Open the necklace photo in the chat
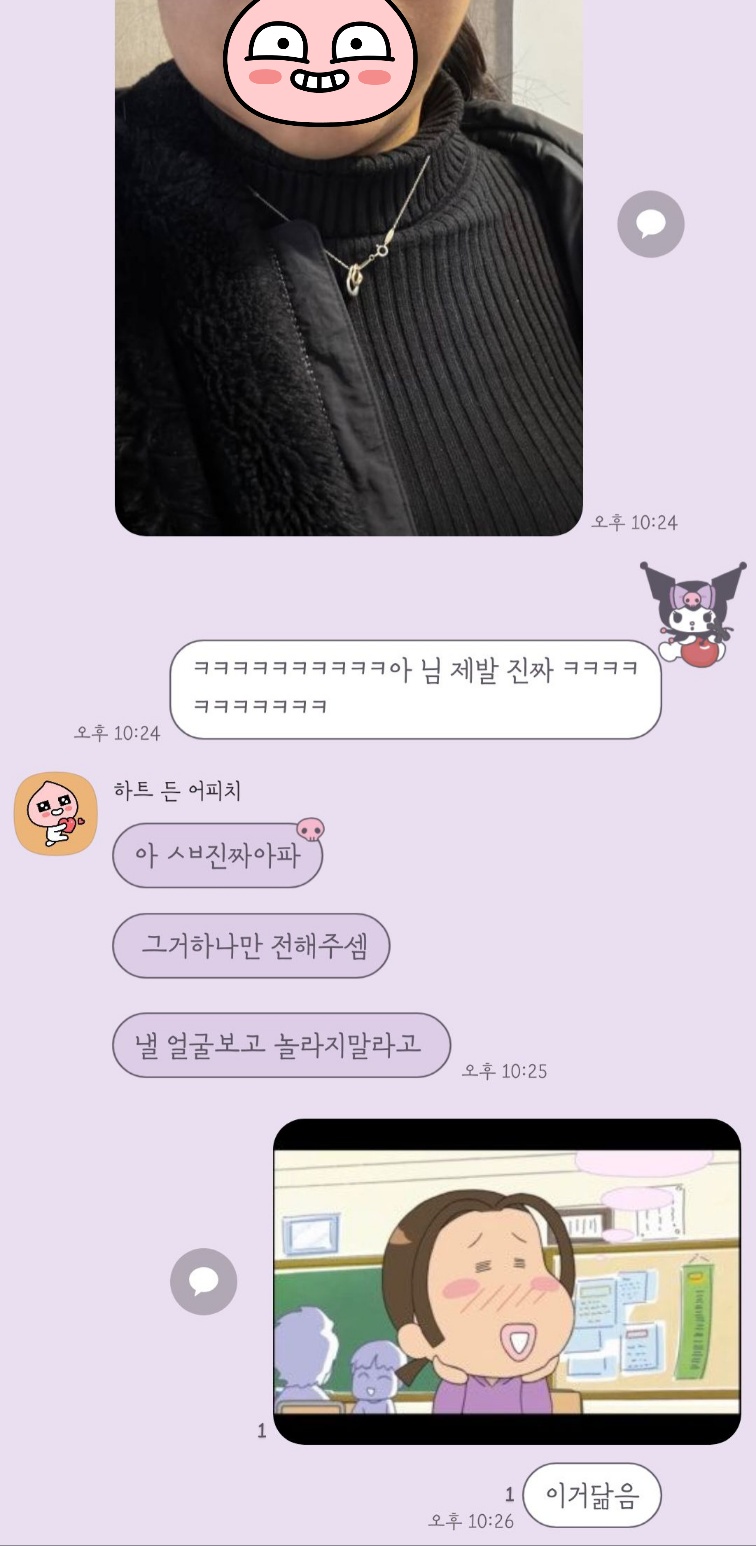The width and height of the screenshot is (756, 1546). (348, 300)
